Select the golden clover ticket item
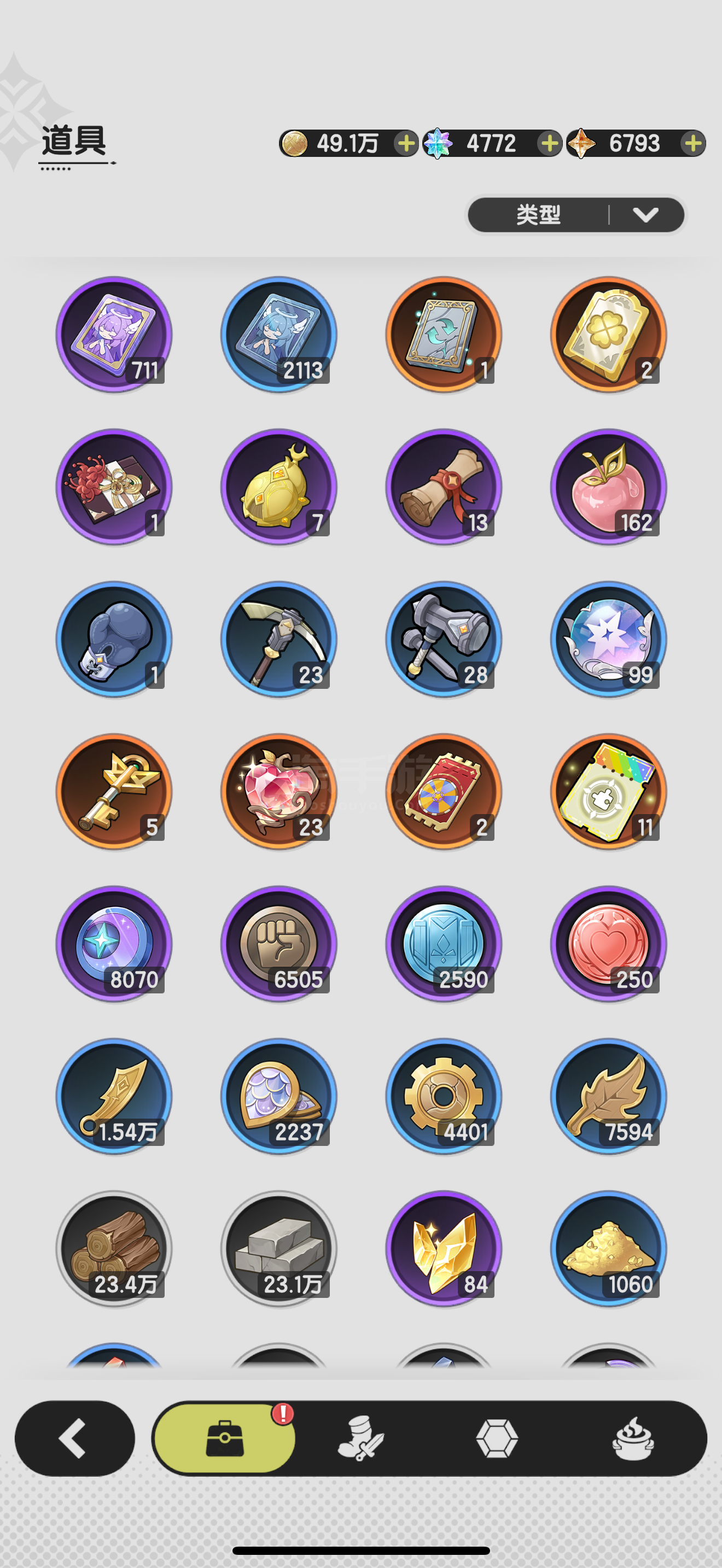This screenshot has width=722, height=1568. pyautogui.click(x=609, y=335)
